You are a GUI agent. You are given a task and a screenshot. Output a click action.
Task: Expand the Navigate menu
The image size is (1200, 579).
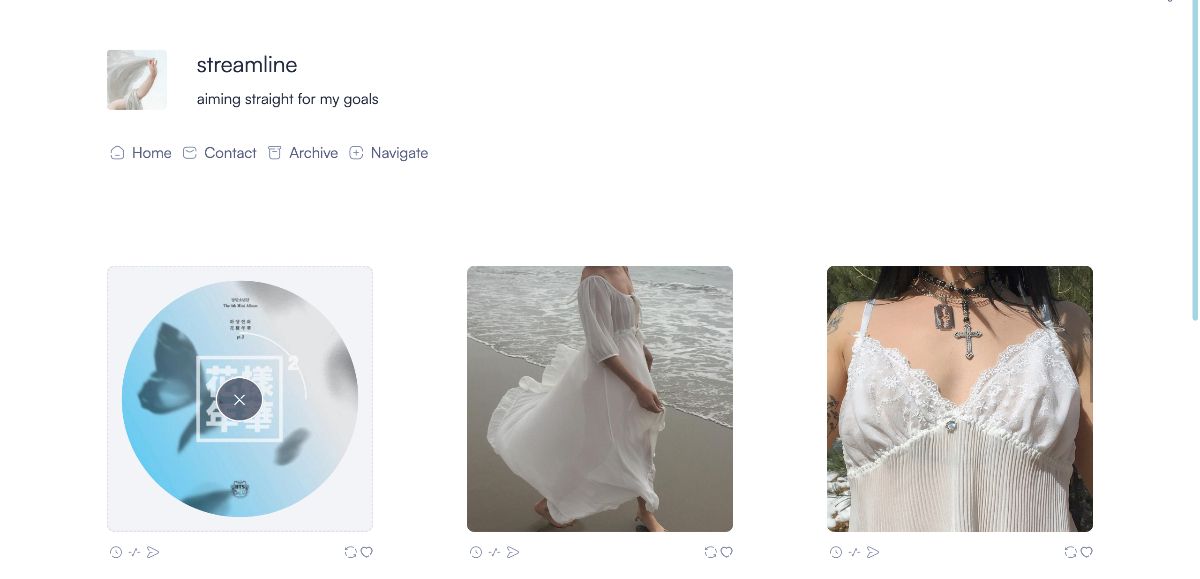pyautogui.click(x=388, y=153)
